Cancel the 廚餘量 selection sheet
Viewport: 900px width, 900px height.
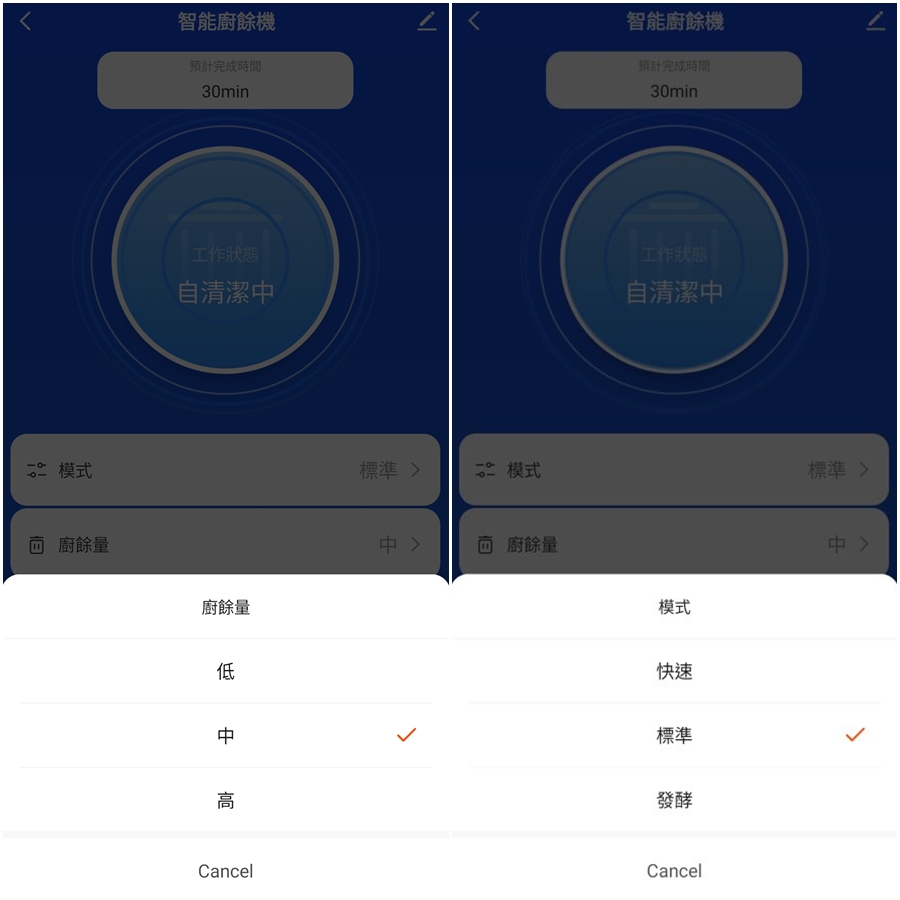225,871
